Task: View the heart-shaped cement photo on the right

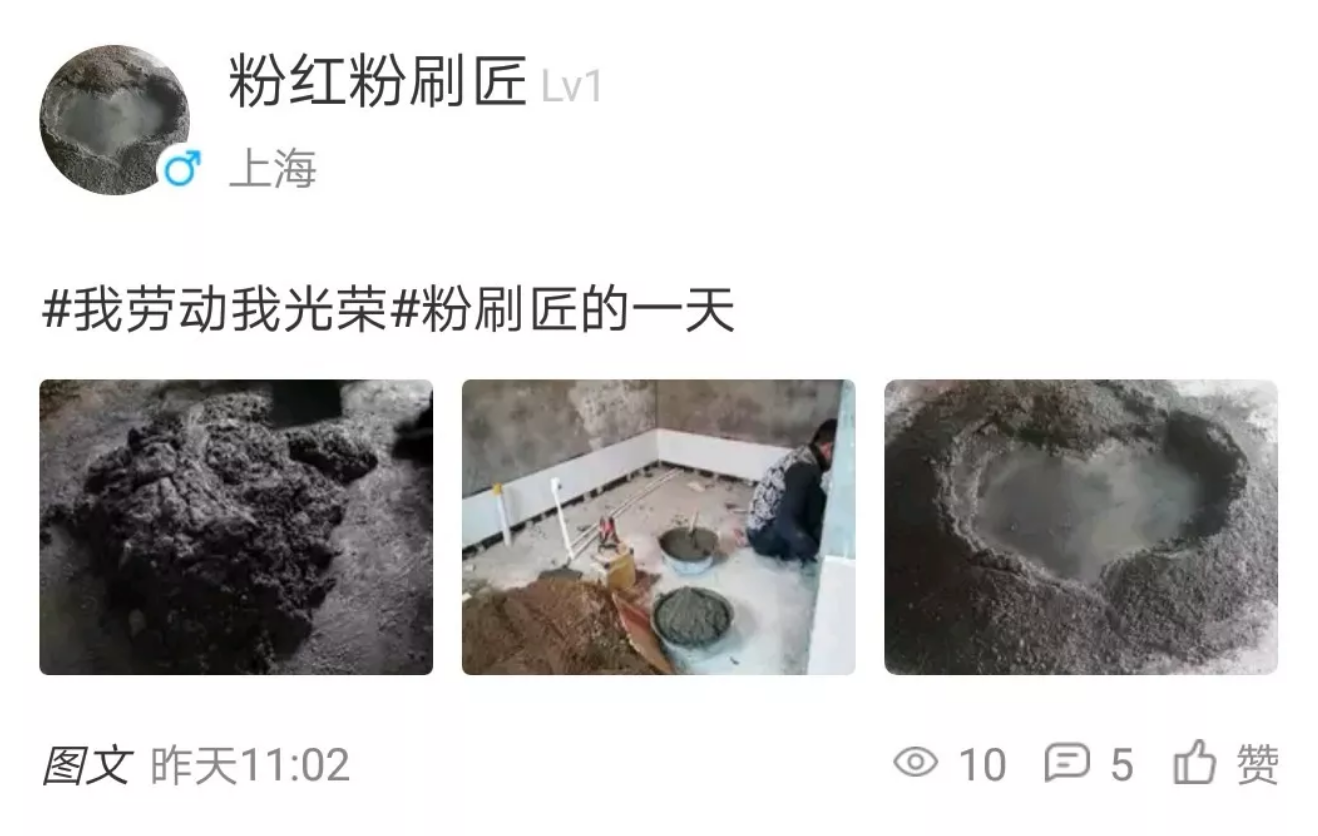Action: (x=1080, y=527)
